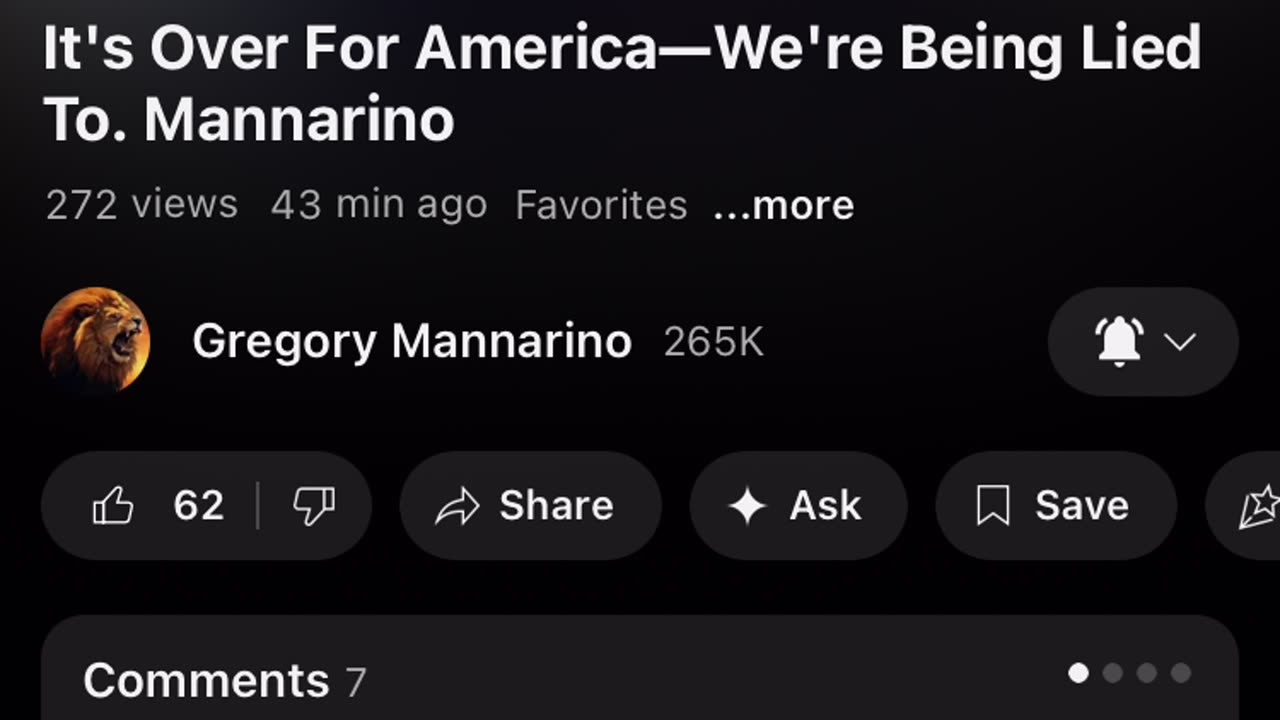This screenshot has width=1280, height=720.
Task: Open the notification bell dropdown
Action: 1143,342
